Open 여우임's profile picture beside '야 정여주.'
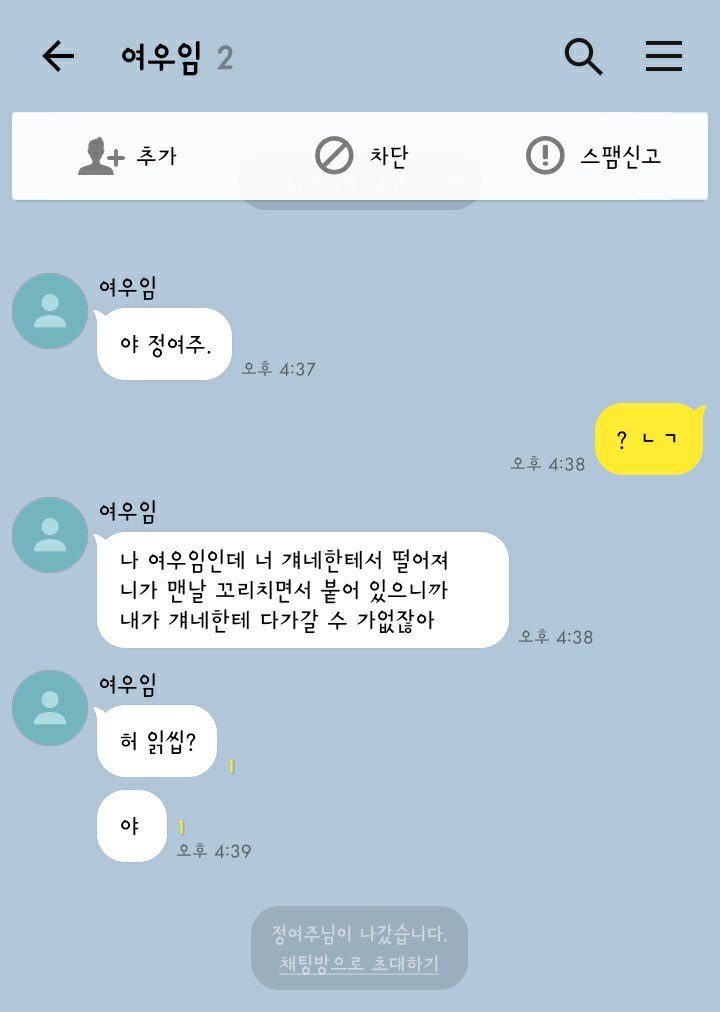720x1012 pixels. [50, 311]
